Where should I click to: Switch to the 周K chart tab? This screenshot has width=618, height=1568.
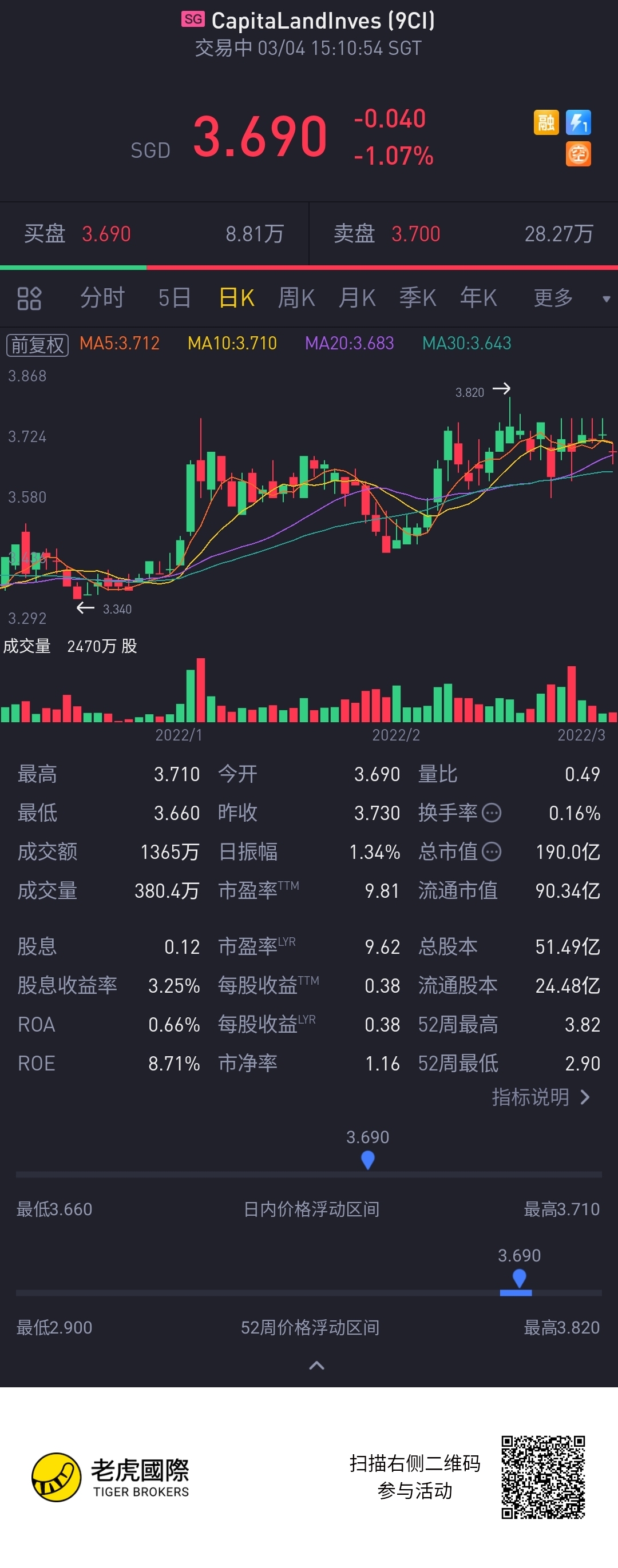[296, 299]
